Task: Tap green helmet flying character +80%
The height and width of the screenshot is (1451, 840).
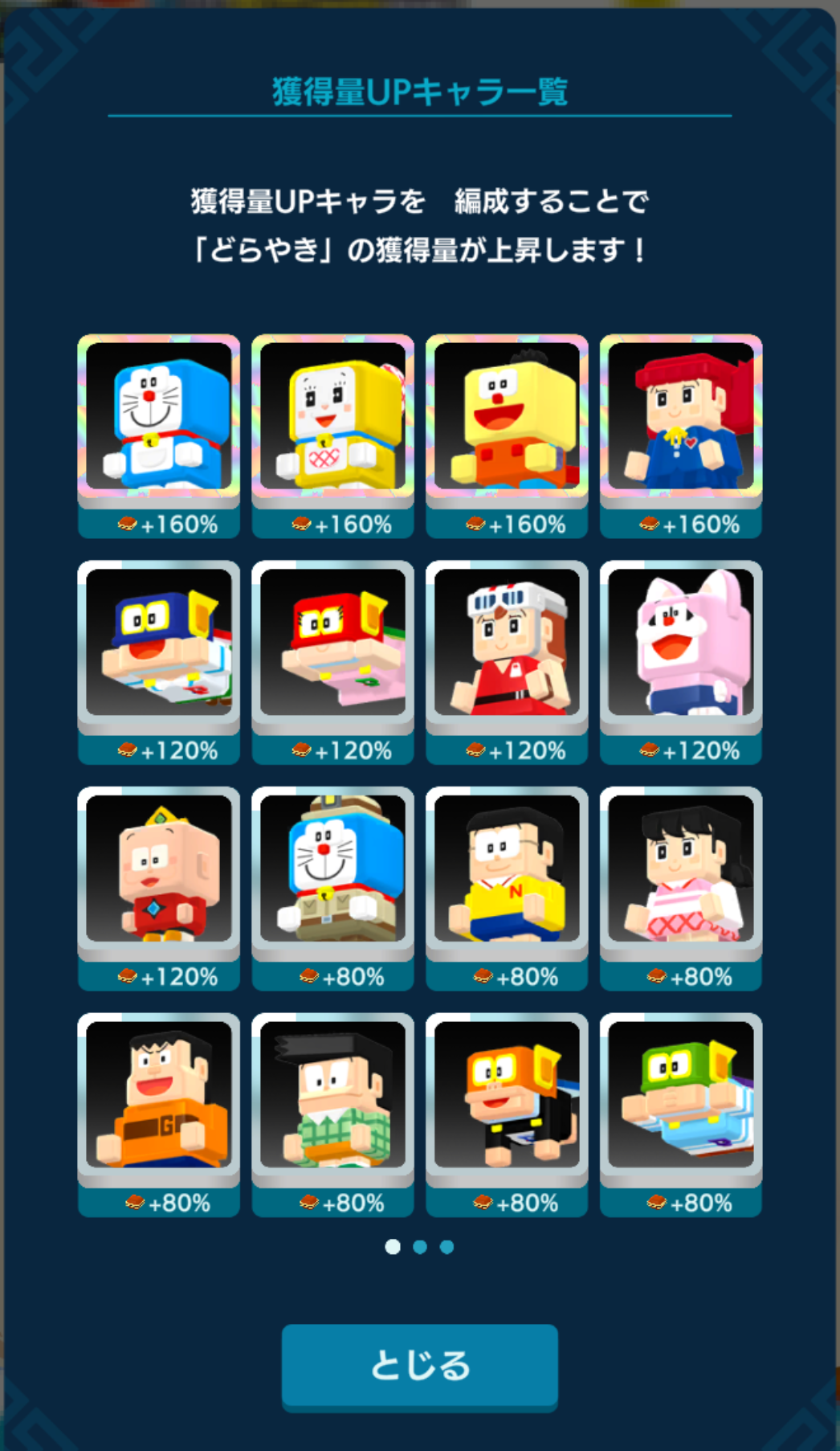Action: pyautogui.click(x=681, y=1096)
